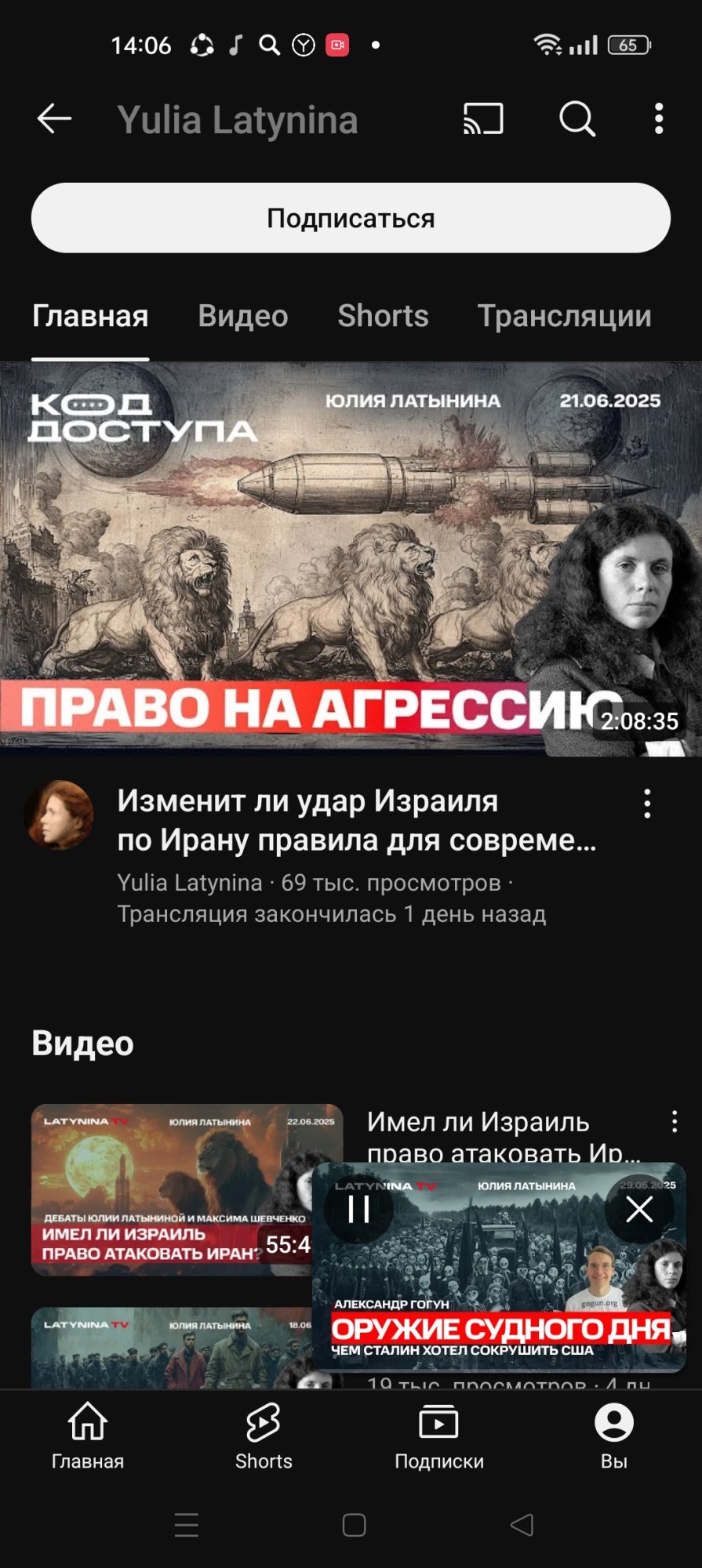Image resolution: width=702 pixels, height=1568 pixels.
Task: Close the miniplayer
Action: click(639, 1210)
